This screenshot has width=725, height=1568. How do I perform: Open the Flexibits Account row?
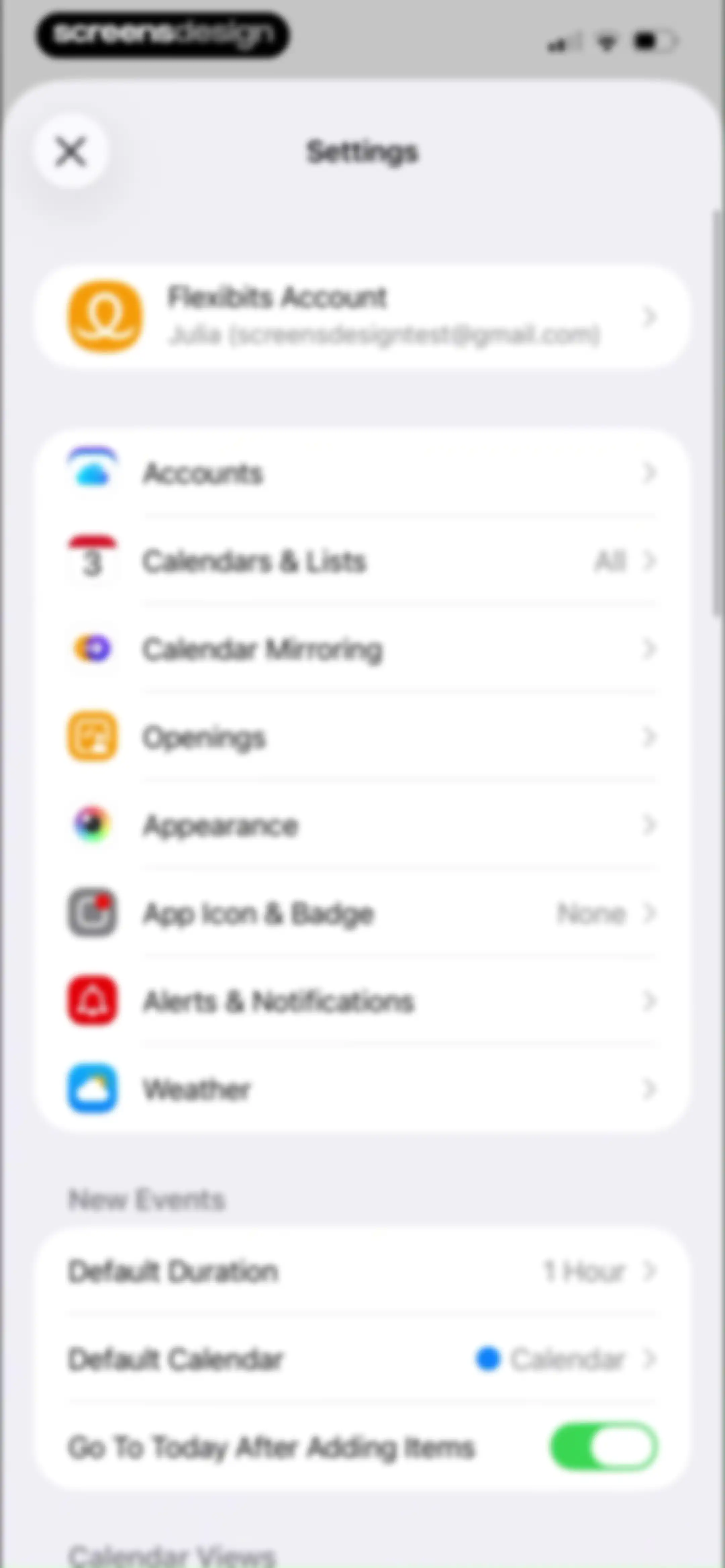click(362, 317)
